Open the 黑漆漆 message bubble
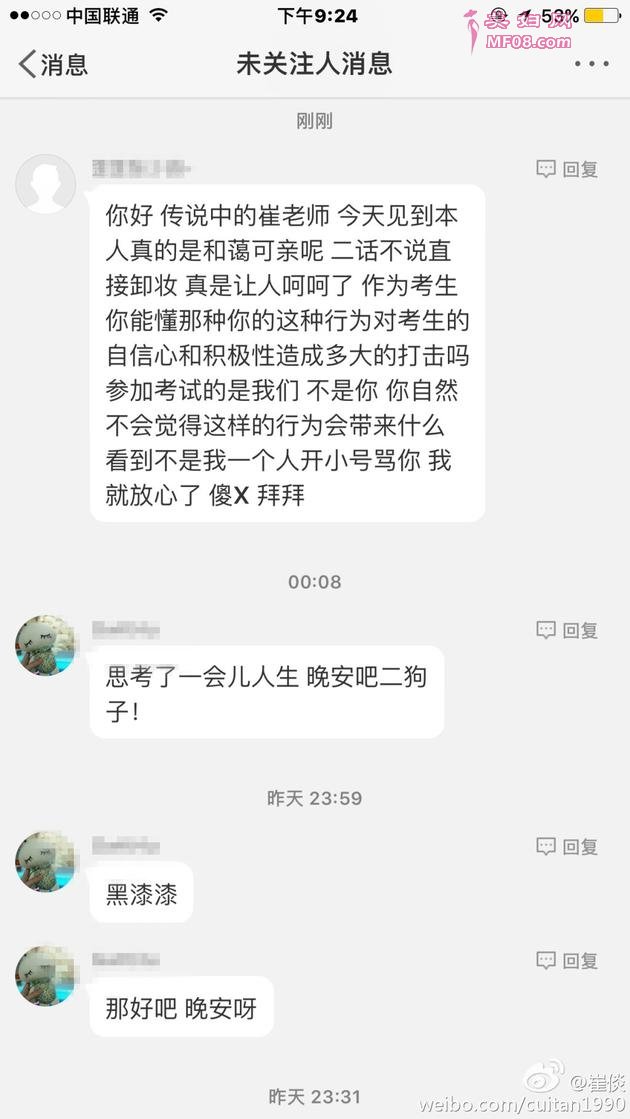630x1119 pixels. click(x=141, y=893)
